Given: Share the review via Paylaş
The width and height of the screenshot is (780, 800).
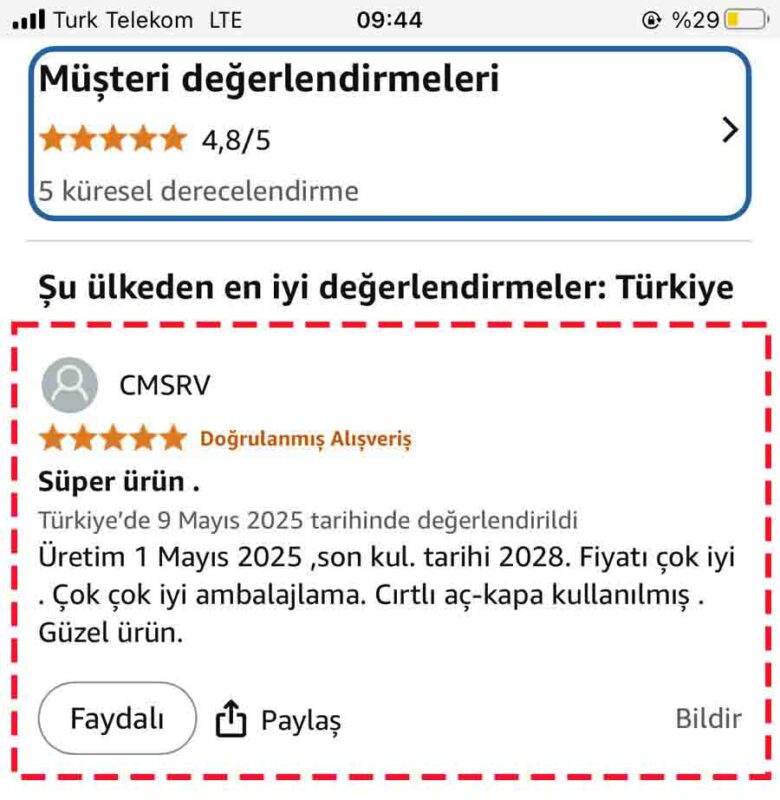Looking at the screenshot, I should [x=279, y=719].
